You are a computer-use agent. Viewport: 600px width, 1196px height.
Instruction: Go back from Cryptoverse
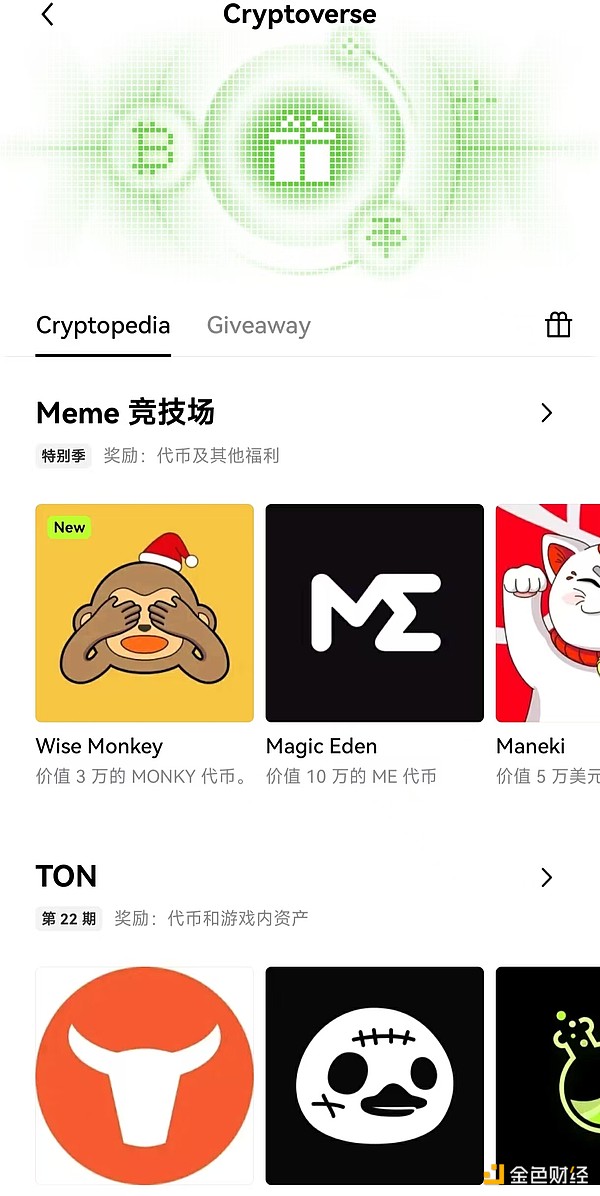[x=47, y=15]
